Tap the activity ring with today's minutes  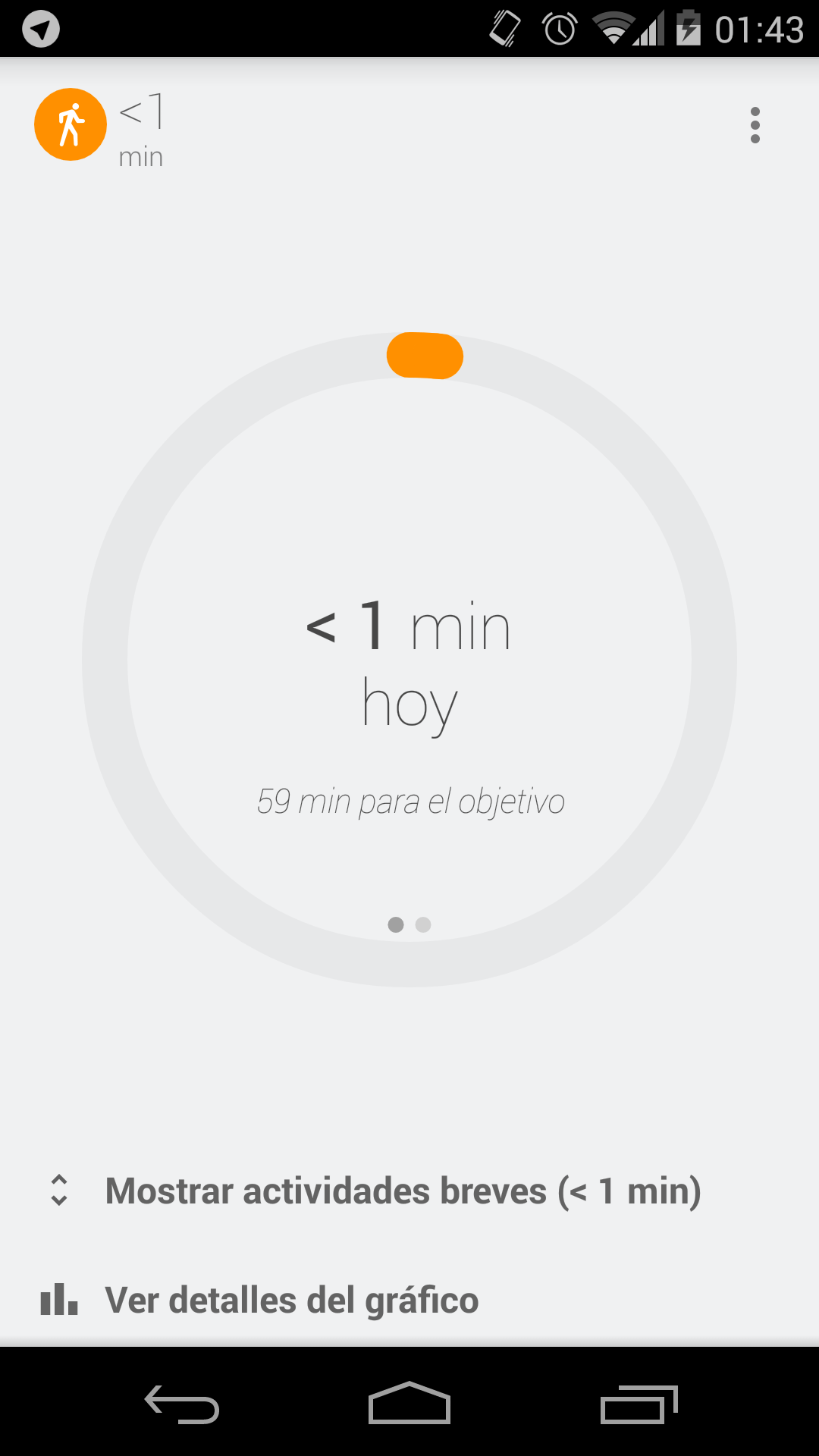click(409, 660)
